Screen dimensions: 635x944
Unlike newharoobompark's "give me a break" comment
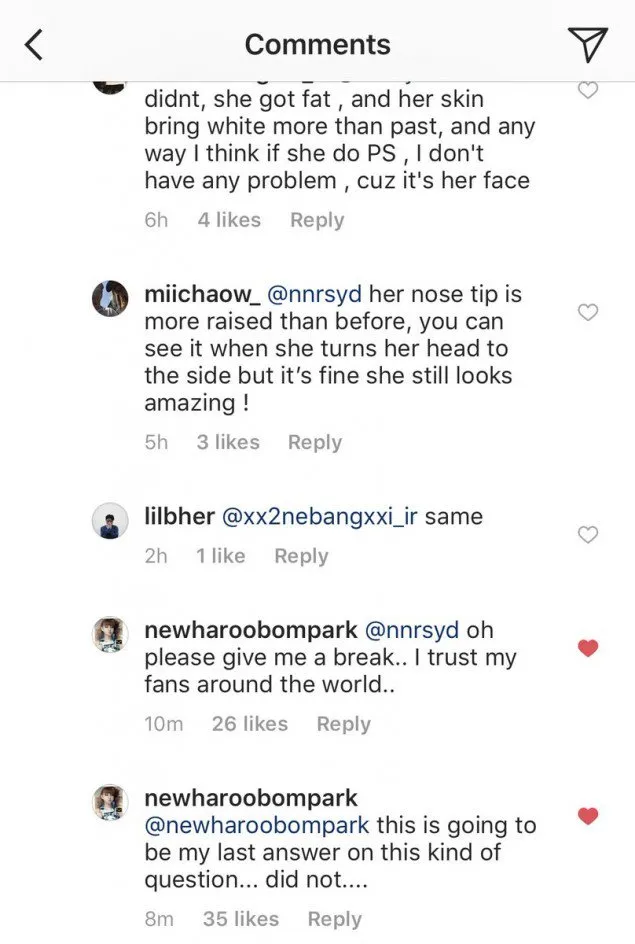pyautogui.click(x=589, y=648)
